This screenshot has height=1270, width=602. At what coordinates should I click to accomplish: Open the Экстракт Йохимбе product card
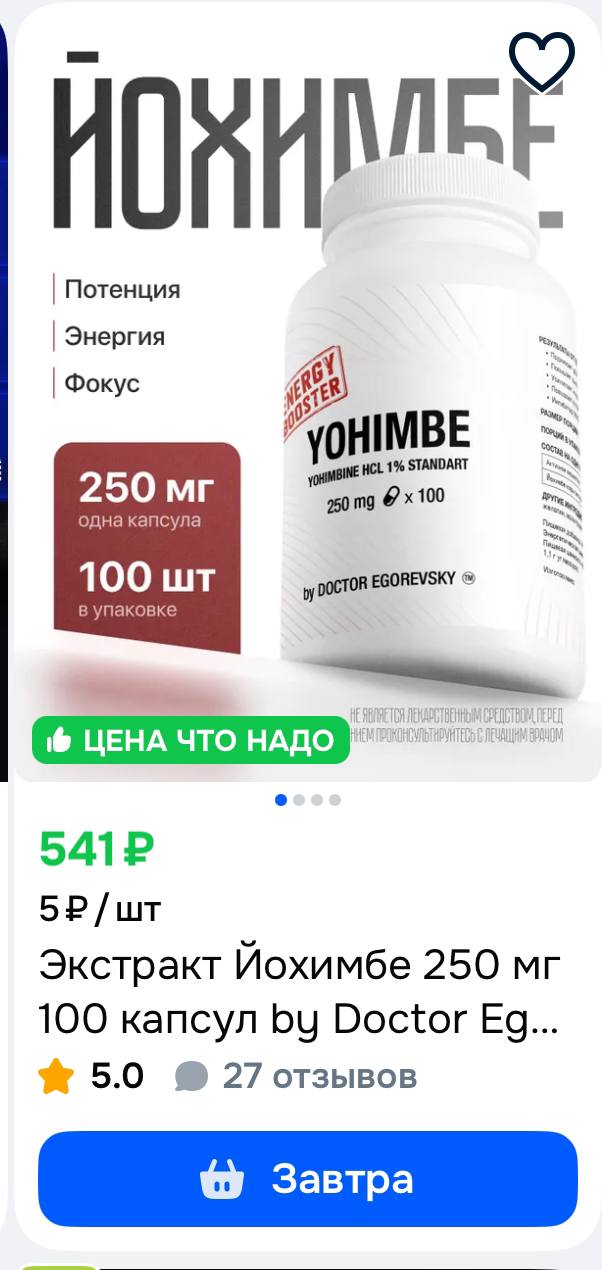tap(298, 992)
